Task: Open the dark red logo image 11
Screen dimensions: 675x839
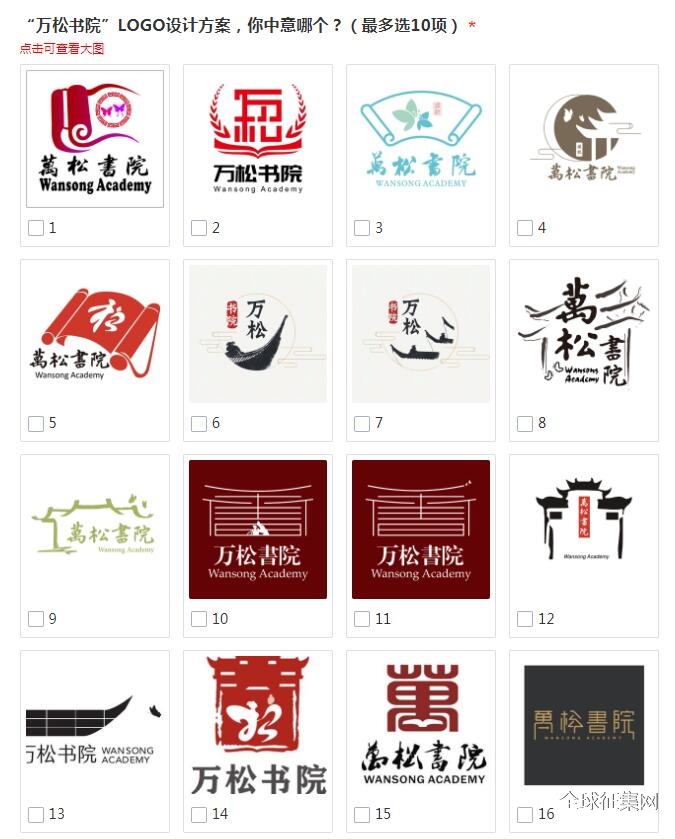Action: [421, 529]
